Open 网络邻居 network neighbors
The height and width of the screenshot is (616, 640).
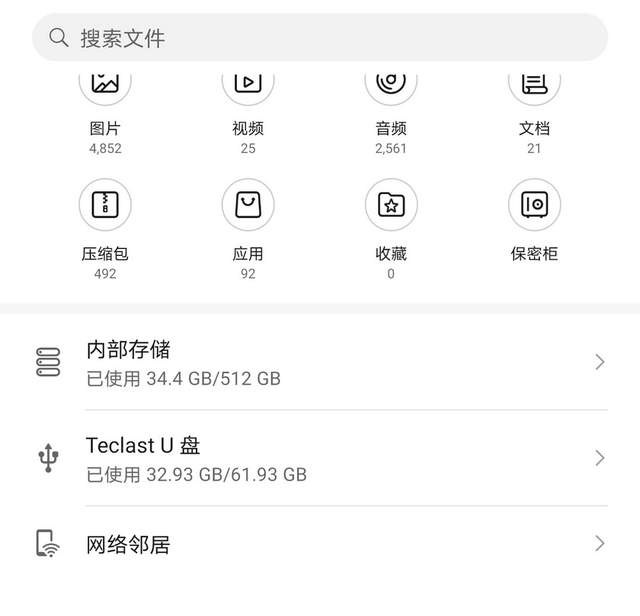point(320,544)
